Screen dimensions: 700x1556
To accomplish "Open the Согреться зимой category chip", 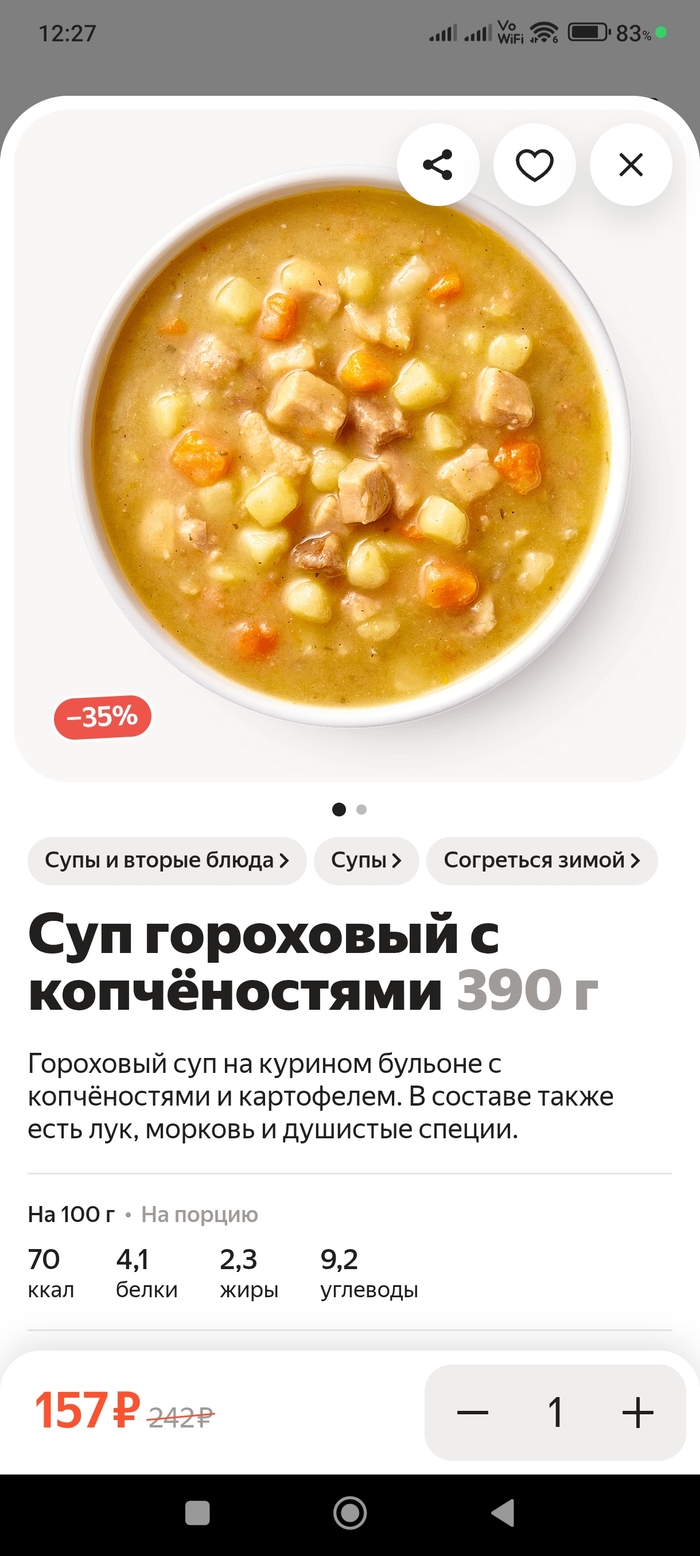I will coord(541,860).
